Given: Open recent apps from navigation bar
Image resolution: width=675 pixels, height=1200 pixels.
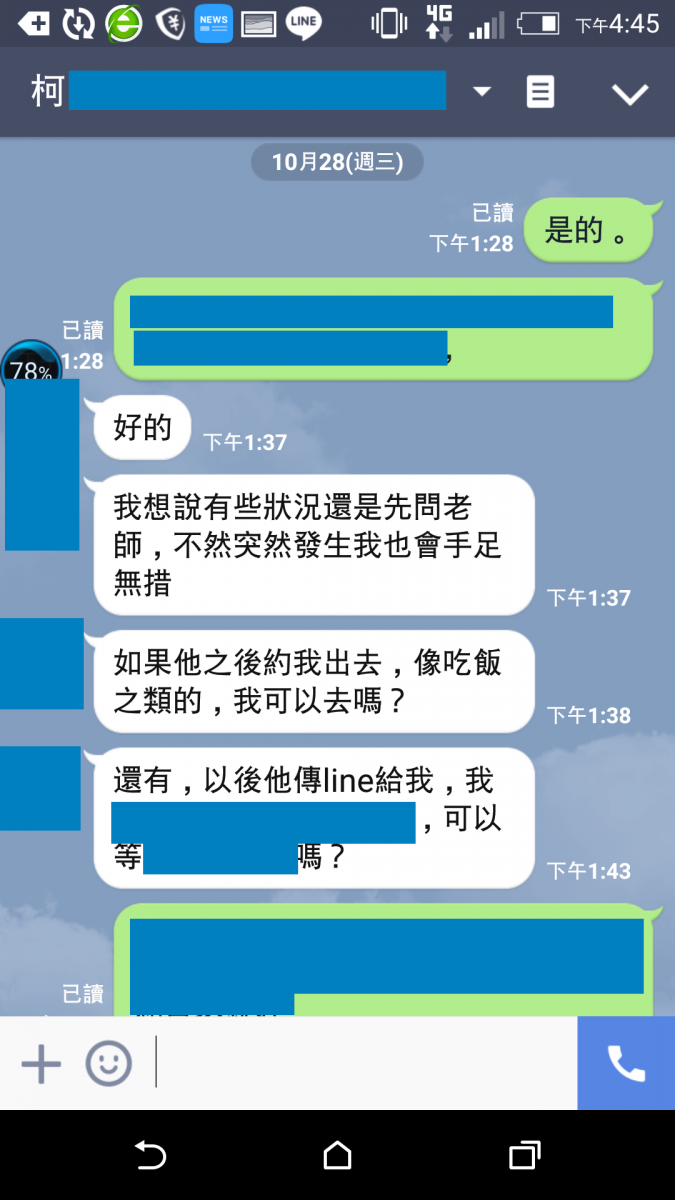Looking at the screenshot, I should click(524, 1156).
